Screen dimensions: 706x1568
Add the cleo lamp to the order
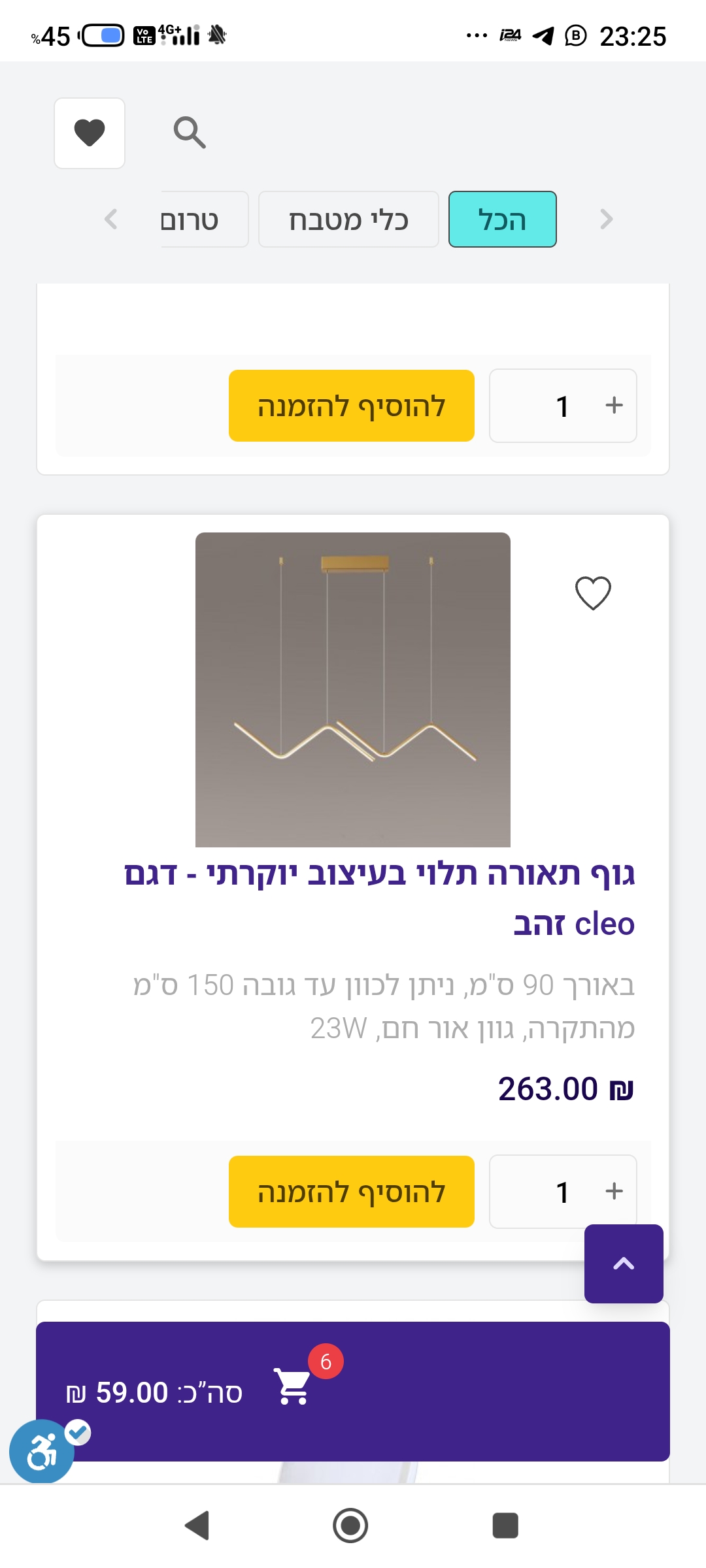tap(351, 1190)
